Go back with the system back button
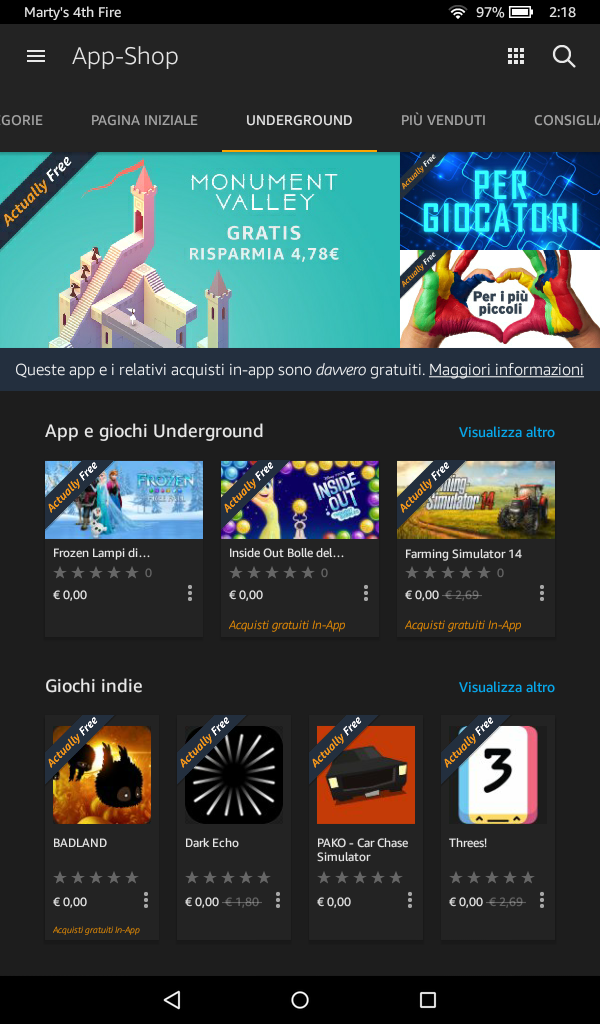600x1024 pixels. click(x=172, y=1000)
